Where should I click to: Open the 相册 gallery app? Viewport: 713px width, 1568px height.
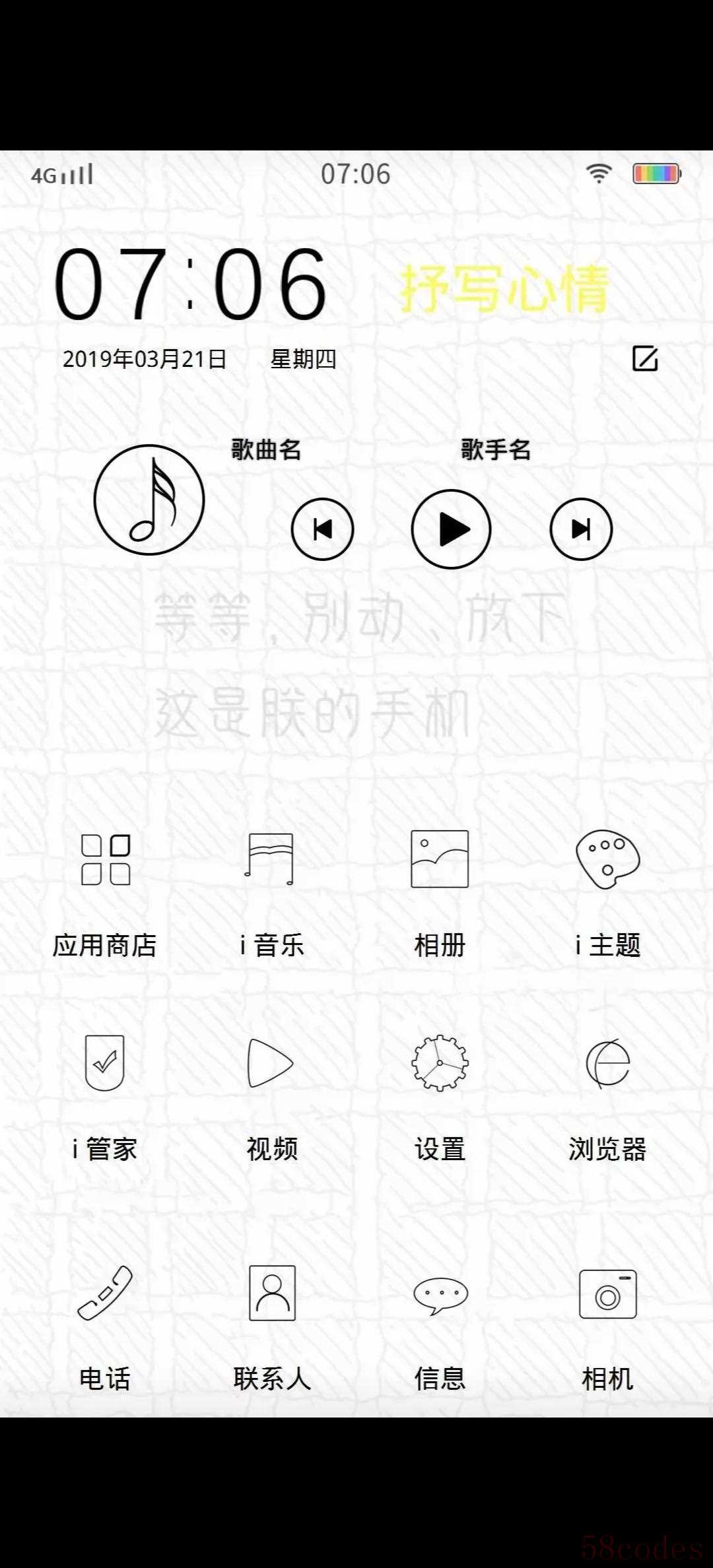pos(440,859)
